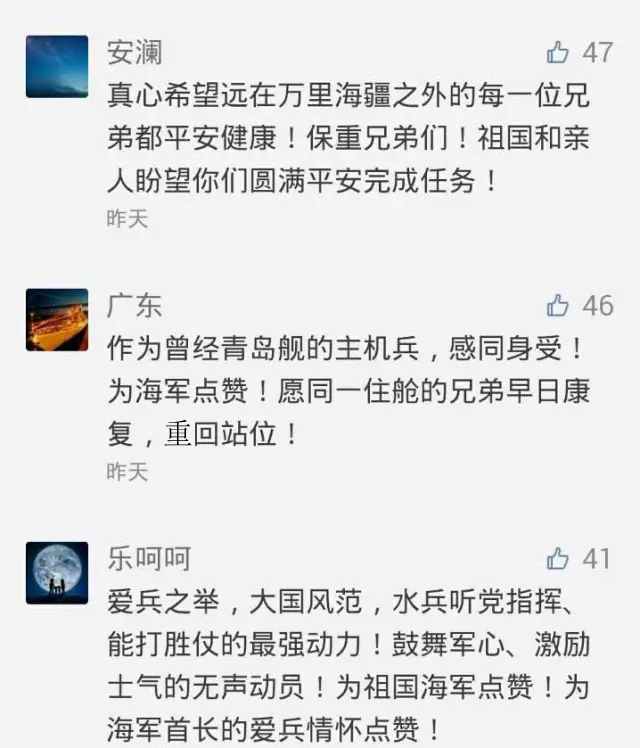Like the comment by 乐呵呵
This screenshot has width=640, height=748.
tap(558, 558)
